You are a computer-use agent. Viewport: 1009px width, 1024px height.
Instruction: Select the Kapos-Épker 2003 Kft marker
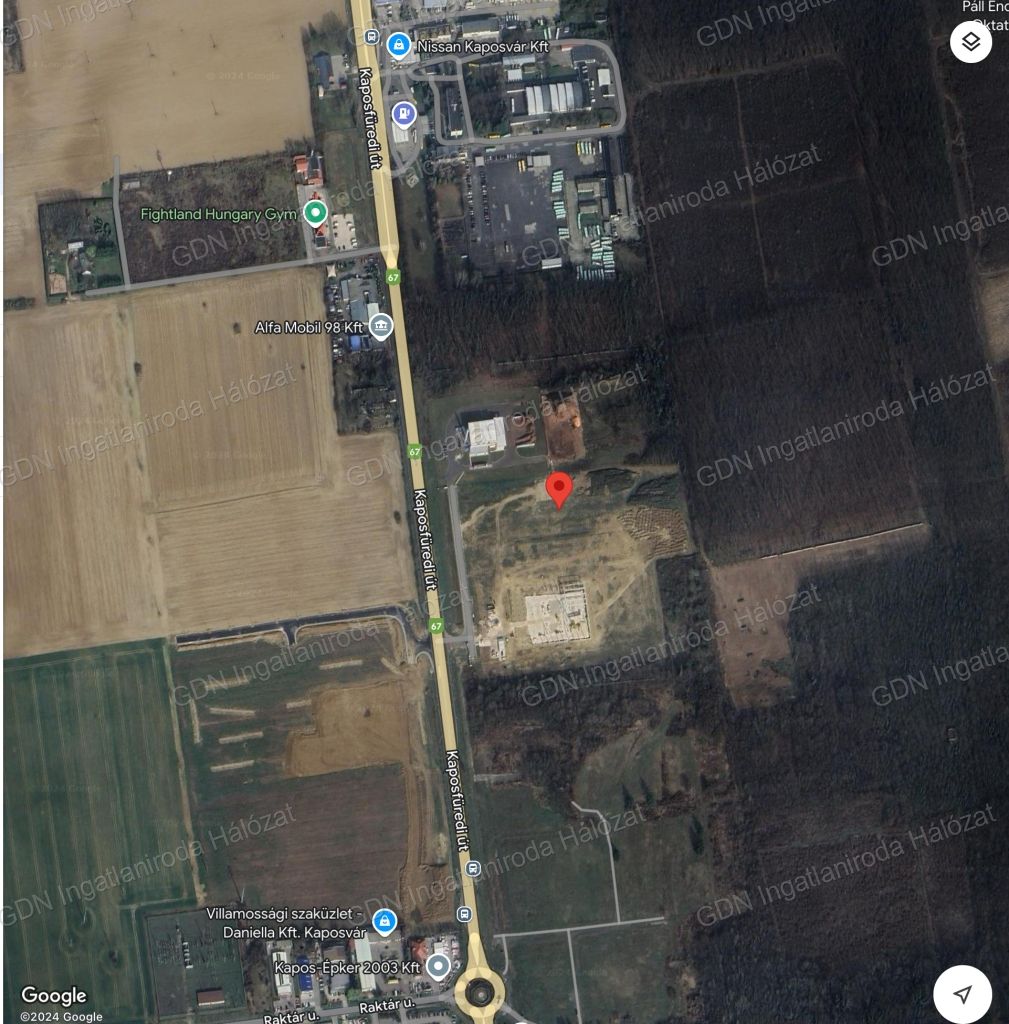pos(438,966)
